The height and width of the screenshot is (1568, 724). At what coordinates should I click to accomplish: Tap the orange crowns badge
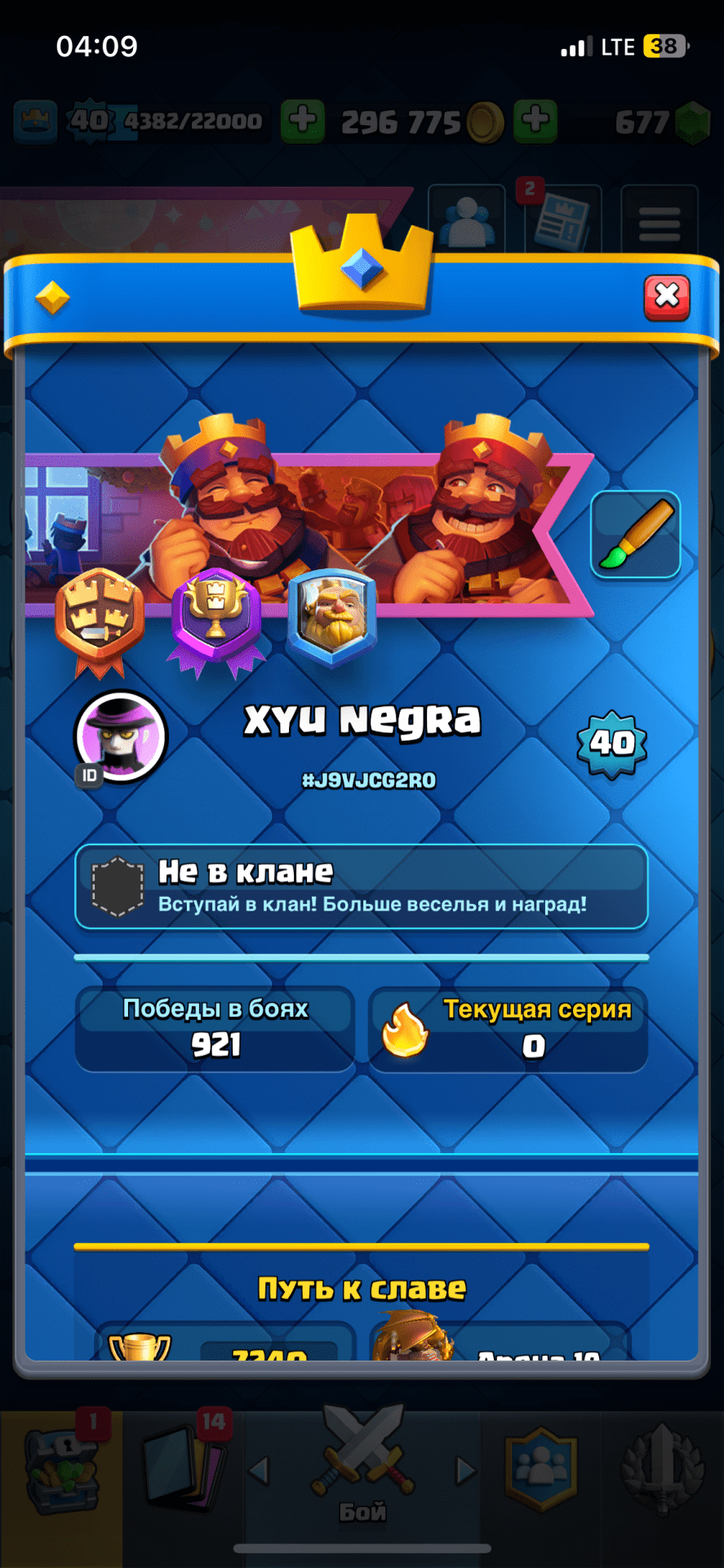100,617
